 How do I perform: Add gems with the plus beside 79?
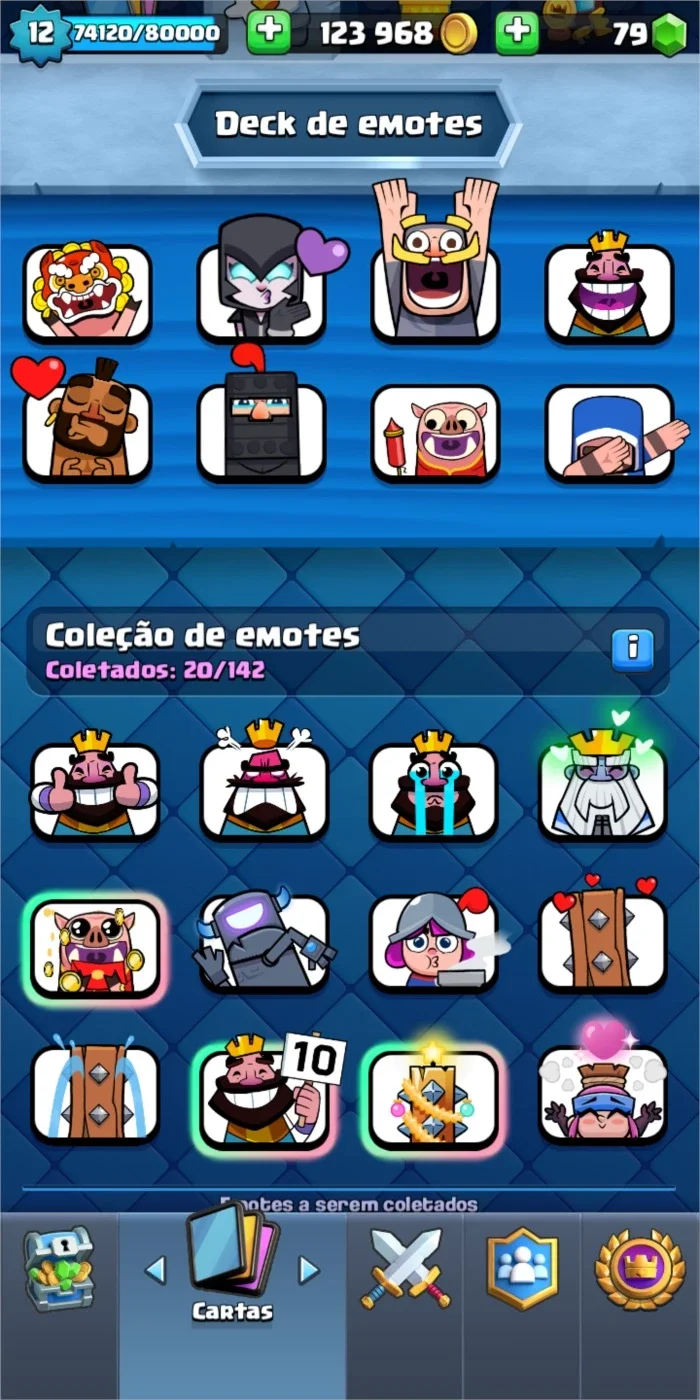click(517, 33)
